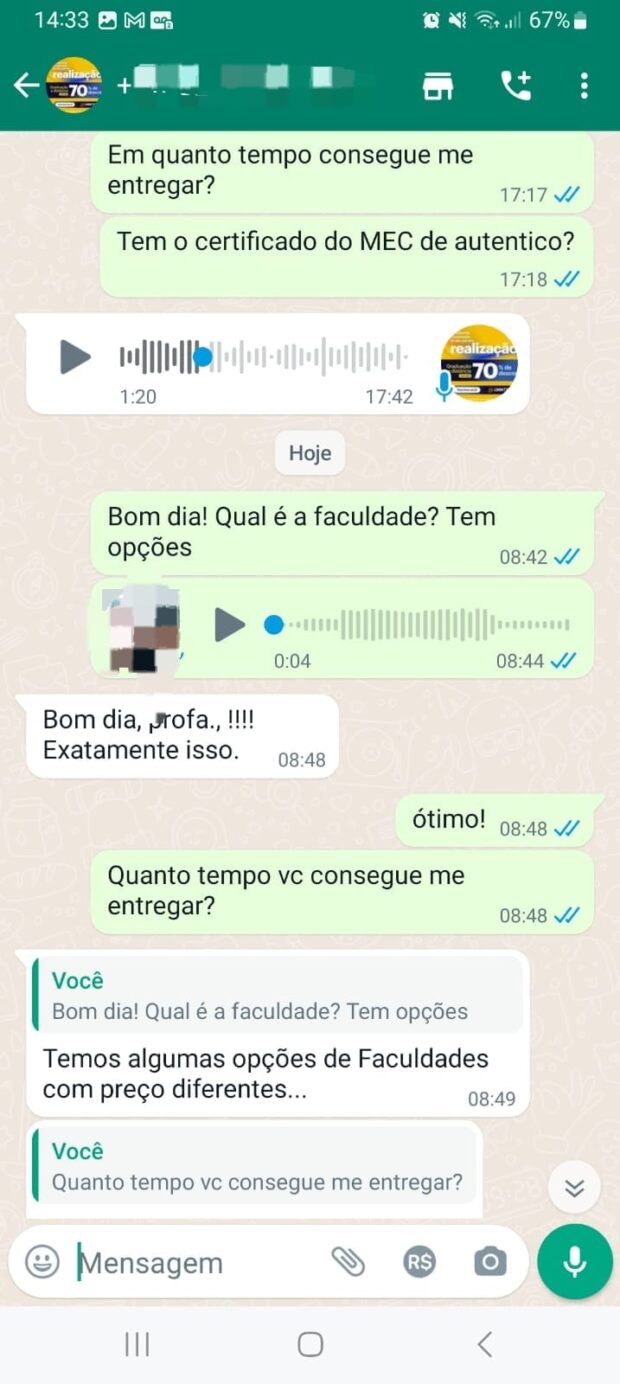Go back to the chat list

[x=26, y=86]
